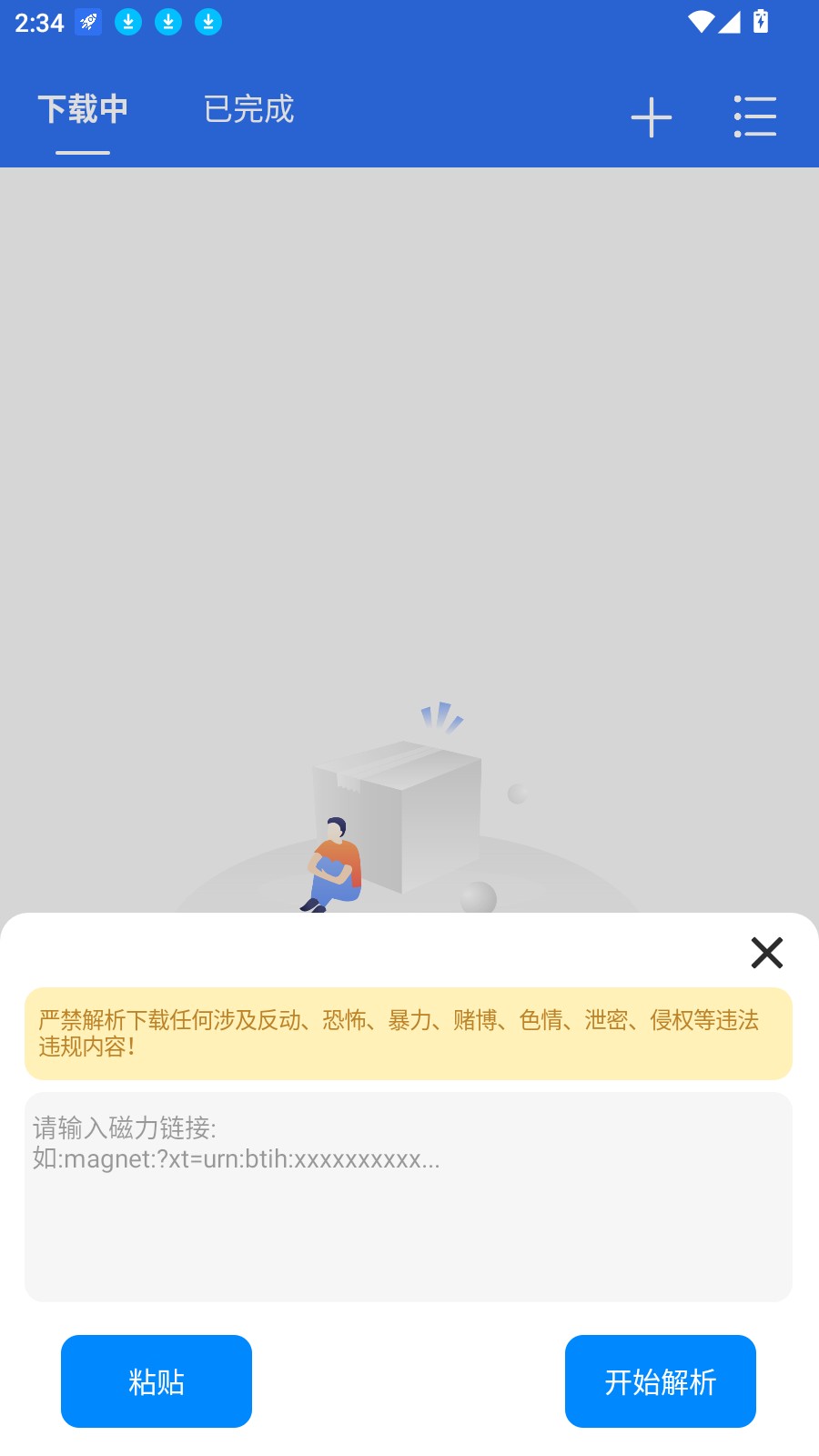Tap the 开始解析 button to start parsing
Screen dimensions: 819x1456
pyautogui.click(x=660, y=1381)
